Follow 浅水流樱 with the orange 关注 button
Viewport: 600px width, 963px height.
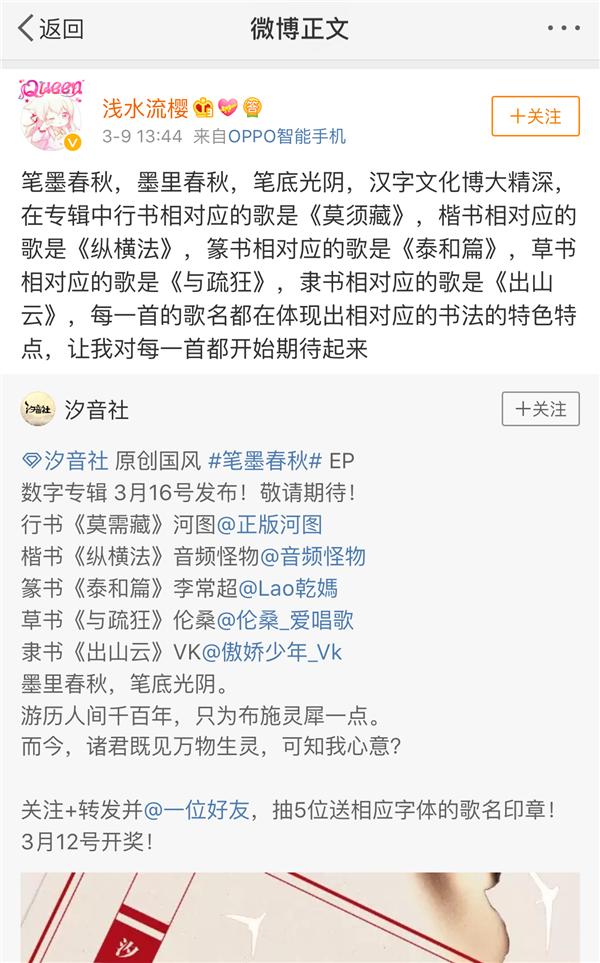535,116
